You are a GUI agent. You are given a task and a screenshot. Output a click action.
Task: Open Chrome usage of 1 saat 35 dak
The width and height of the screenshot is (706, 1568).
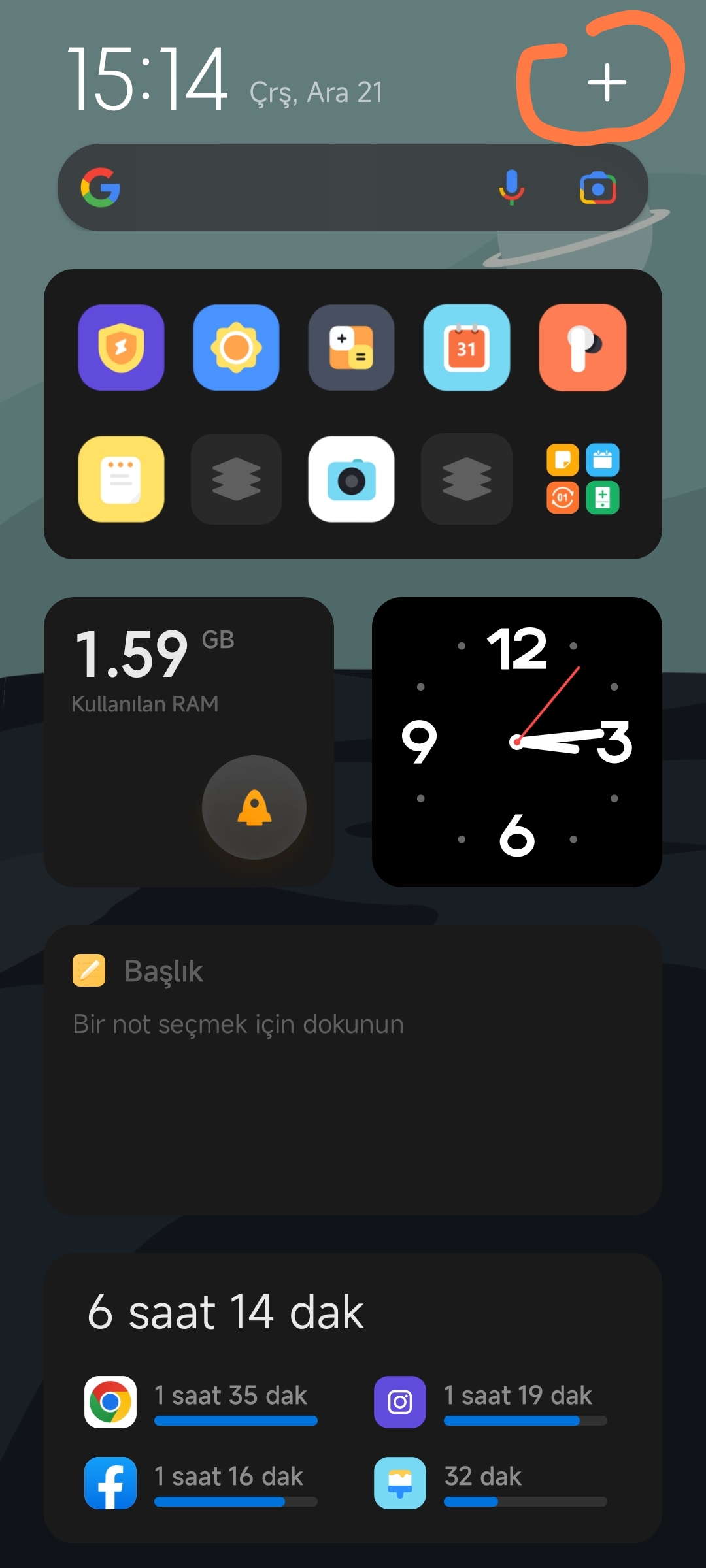pos(201,1402)
